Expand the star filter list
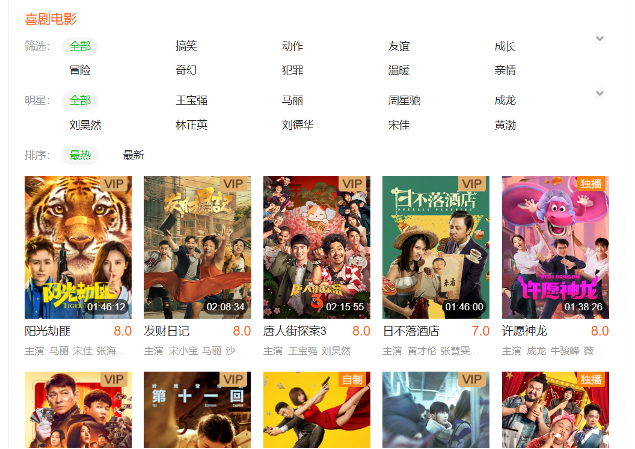Screen dimensions: 635x449 600,93
